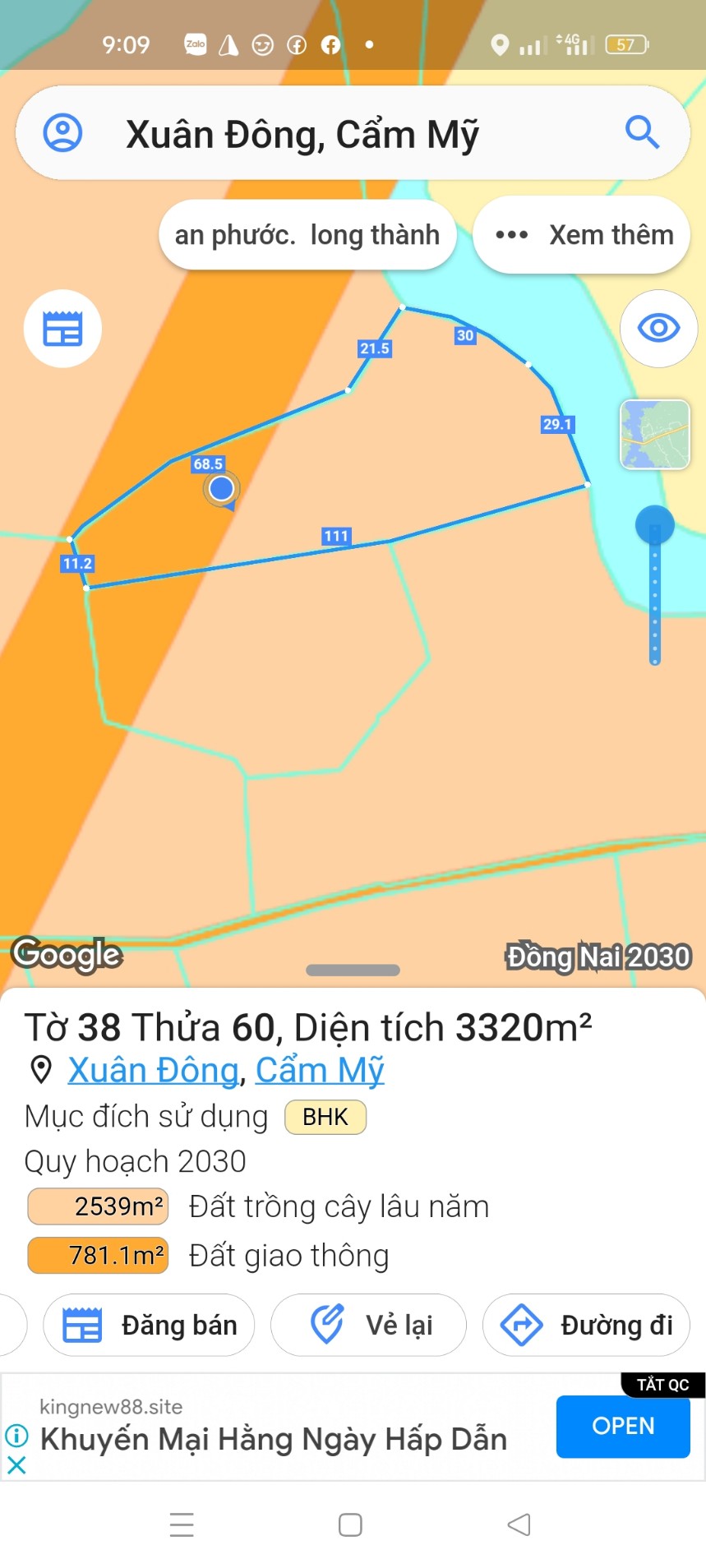
Task: Tap the Đăng bán button
Action: [x=149, y=1325]
